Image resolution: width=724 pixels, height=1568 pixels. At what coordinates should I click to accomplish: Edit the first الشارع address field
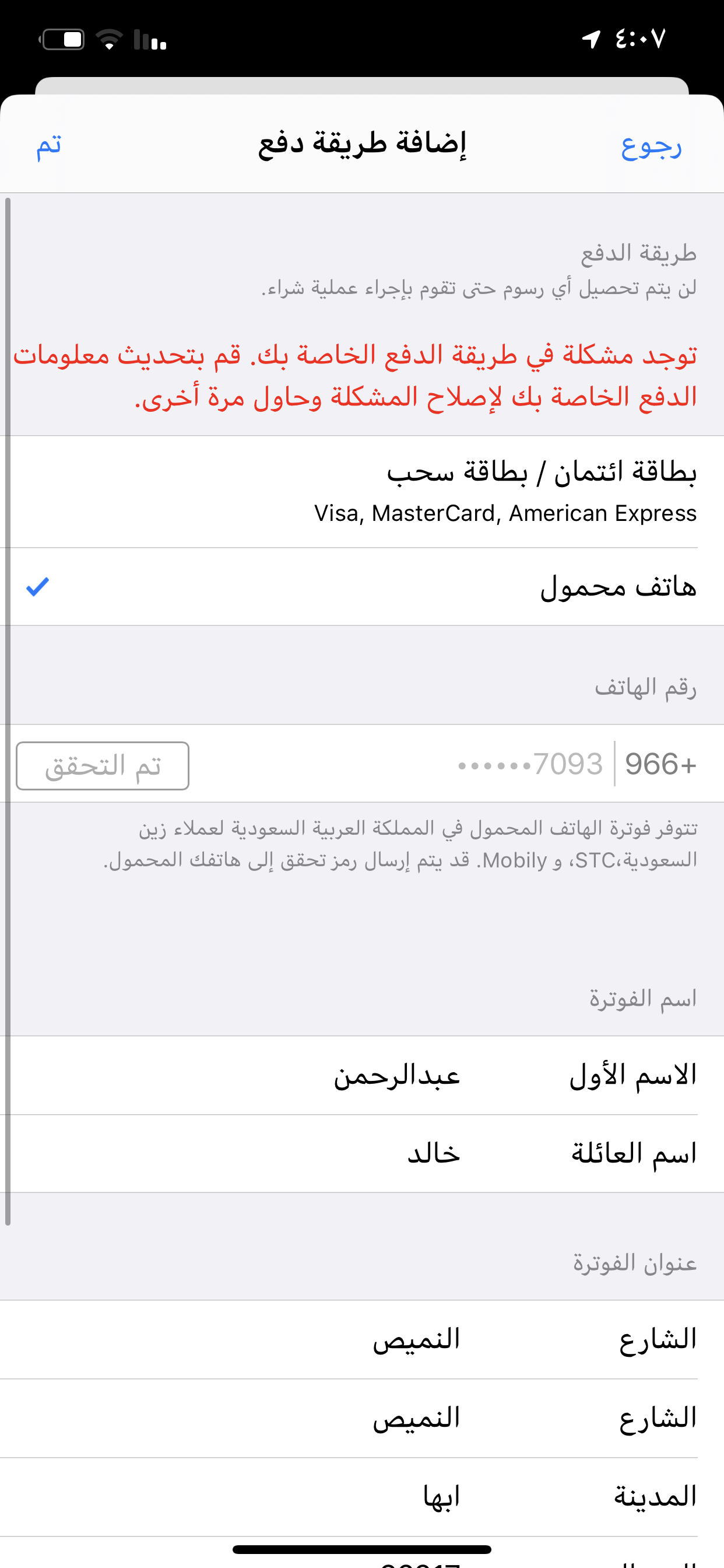(x=362, y=1340)
